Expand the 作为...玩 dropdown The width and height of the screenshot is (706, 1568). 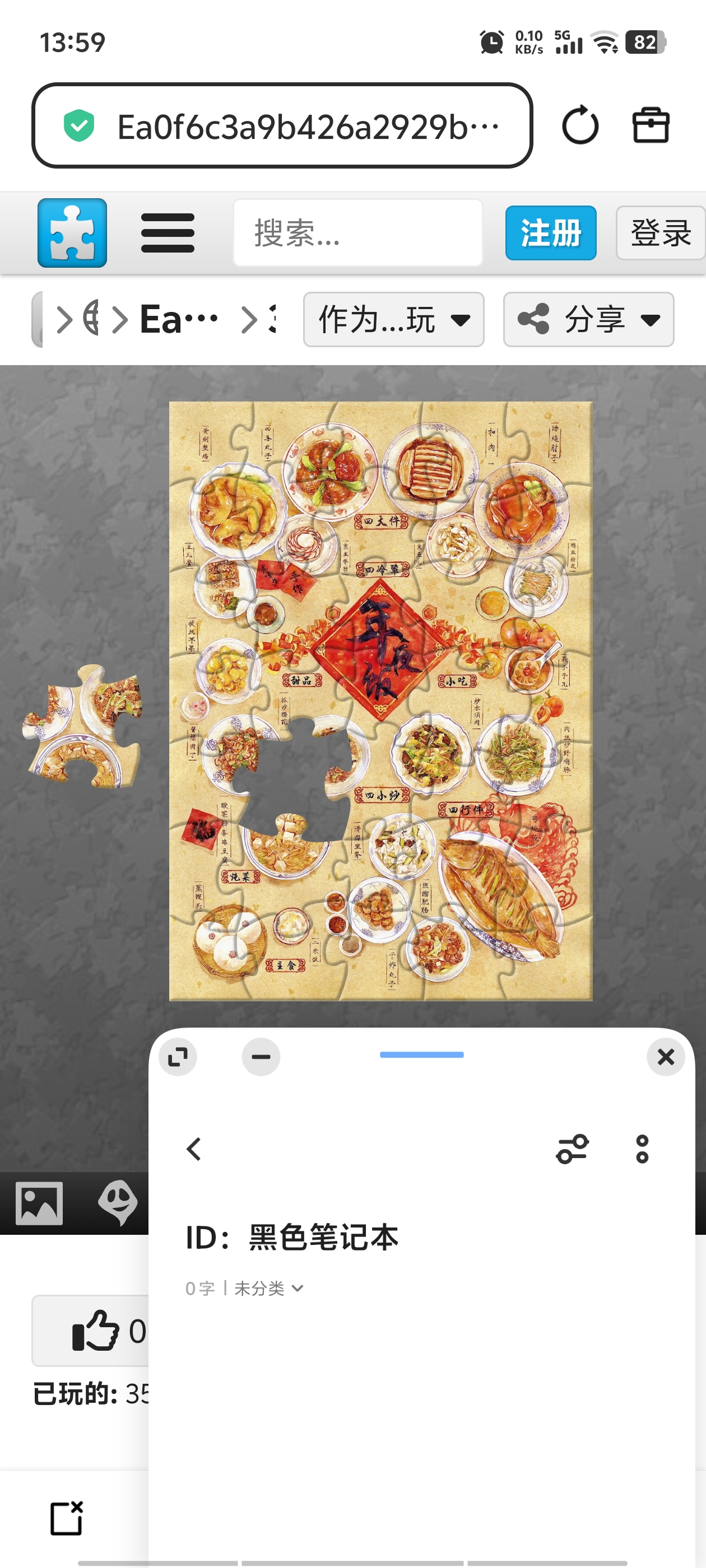click(x=393, y=320)
